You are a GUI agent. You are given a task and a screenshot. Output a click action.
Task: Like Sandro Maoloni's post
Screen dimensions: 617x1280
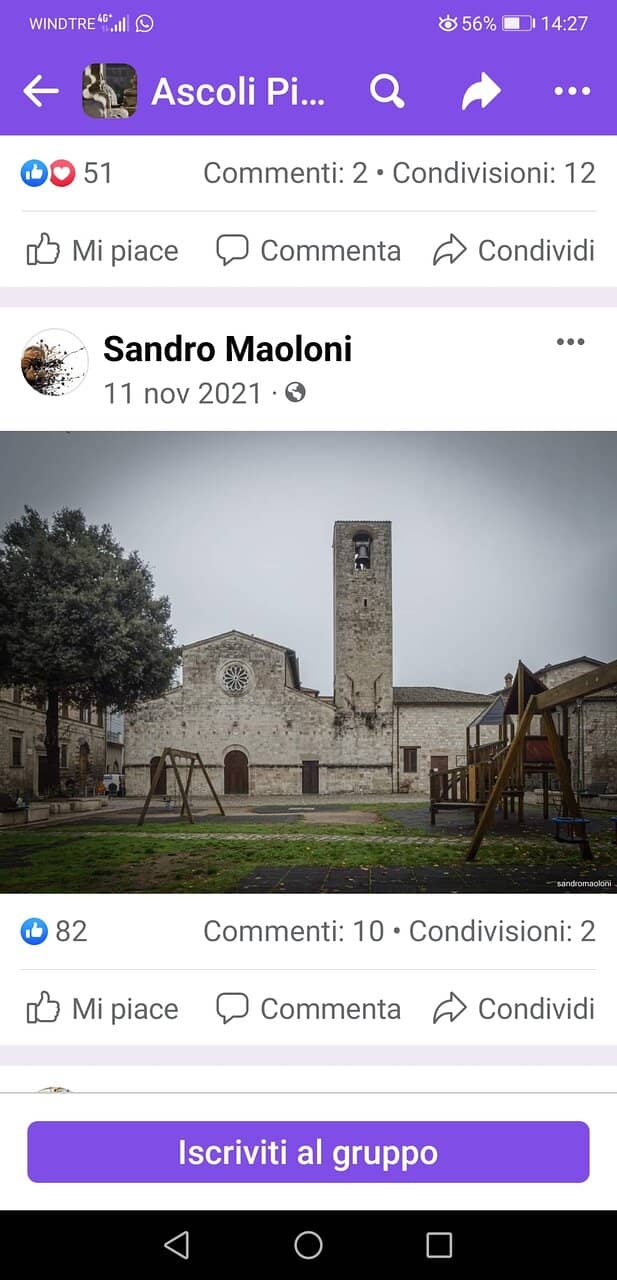click(101, 1008)
